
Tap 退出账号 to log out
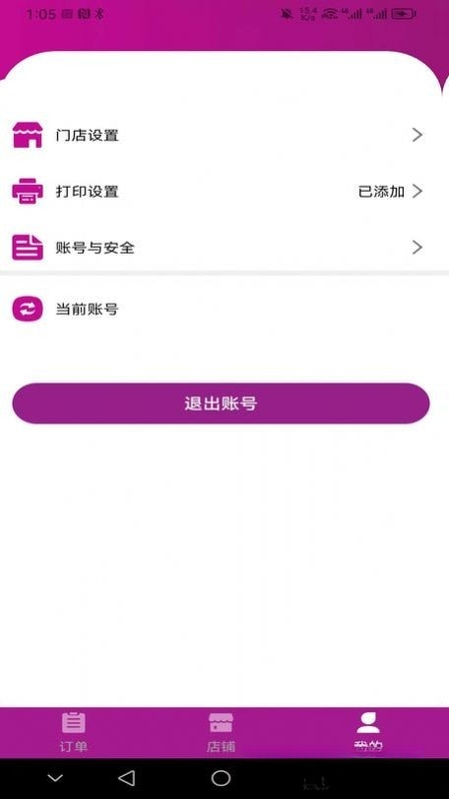221,404
